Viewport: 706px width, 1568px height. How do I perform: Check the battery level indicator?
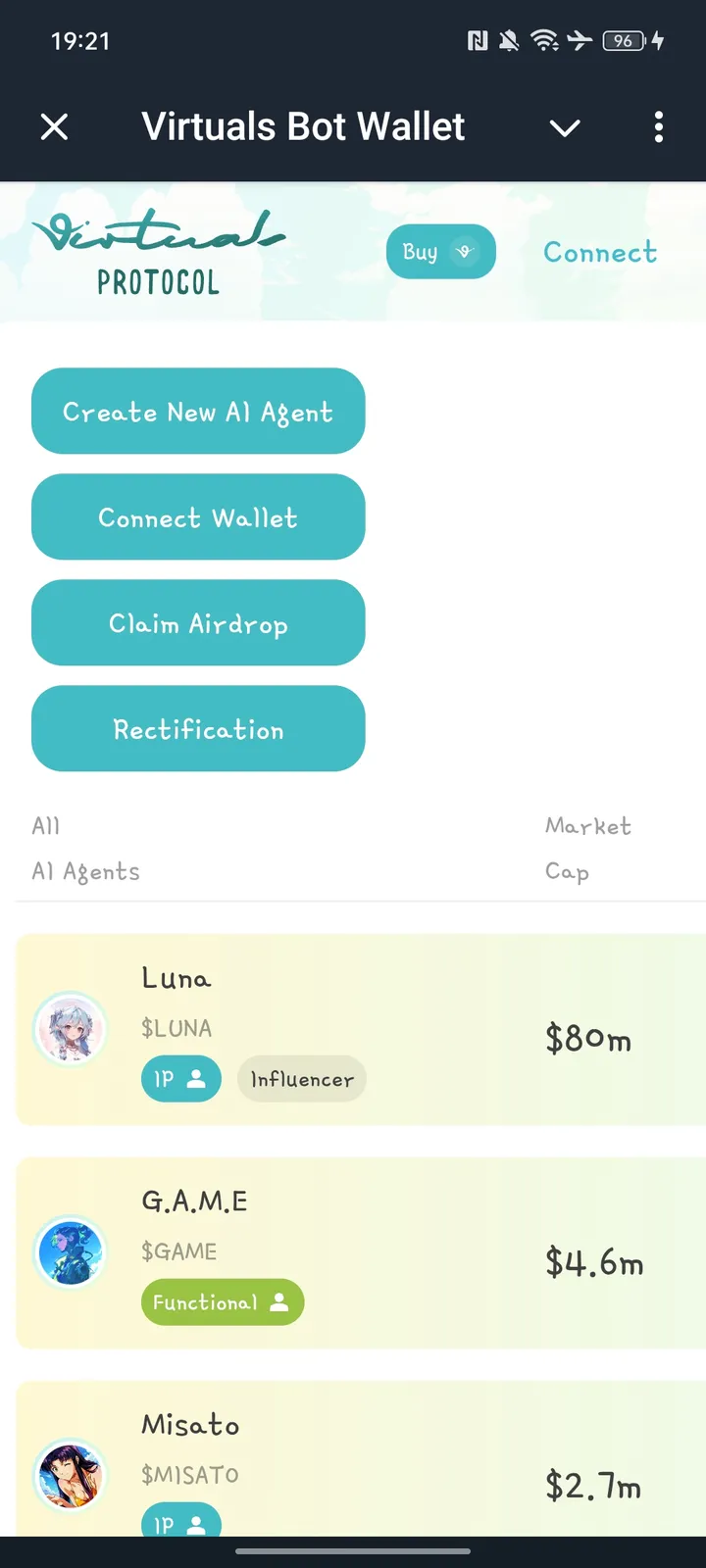(x=626, y=41)
